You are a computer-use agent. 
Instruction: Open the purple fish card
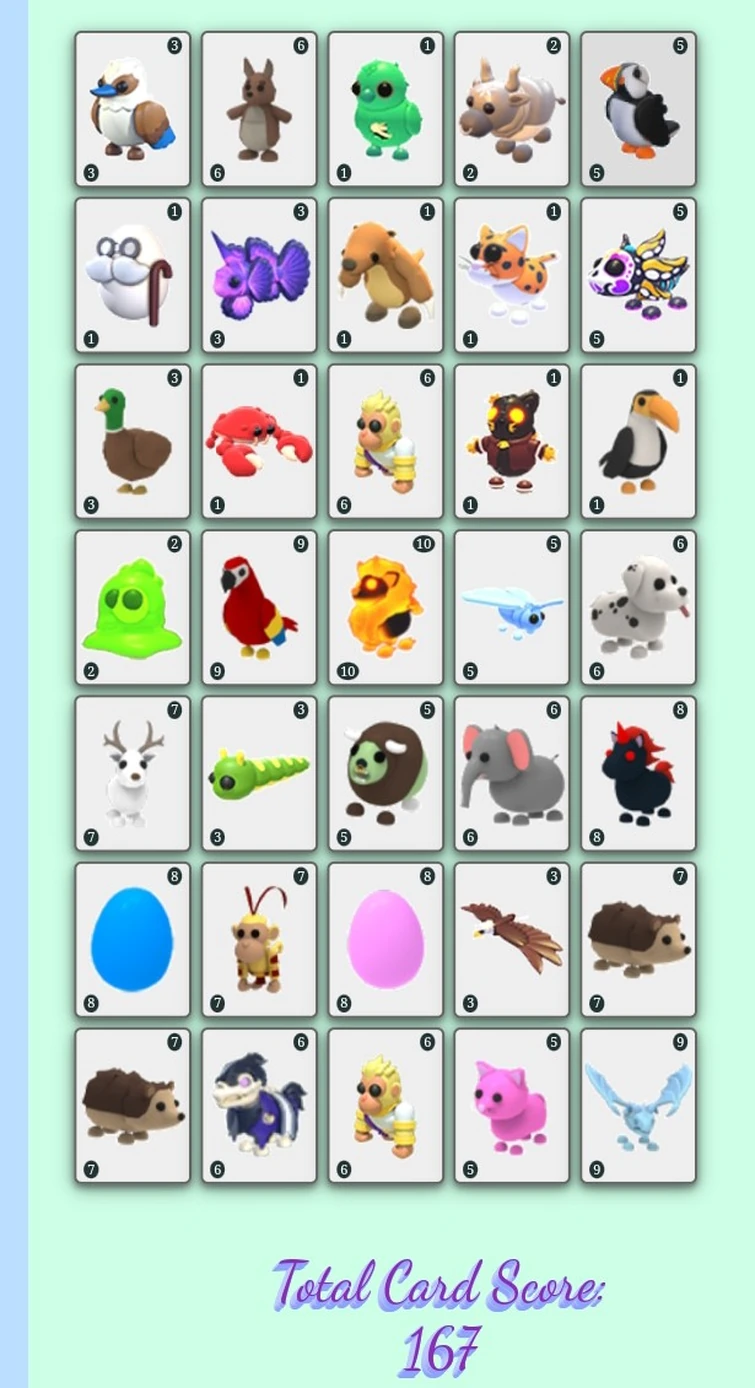point(259,275)
